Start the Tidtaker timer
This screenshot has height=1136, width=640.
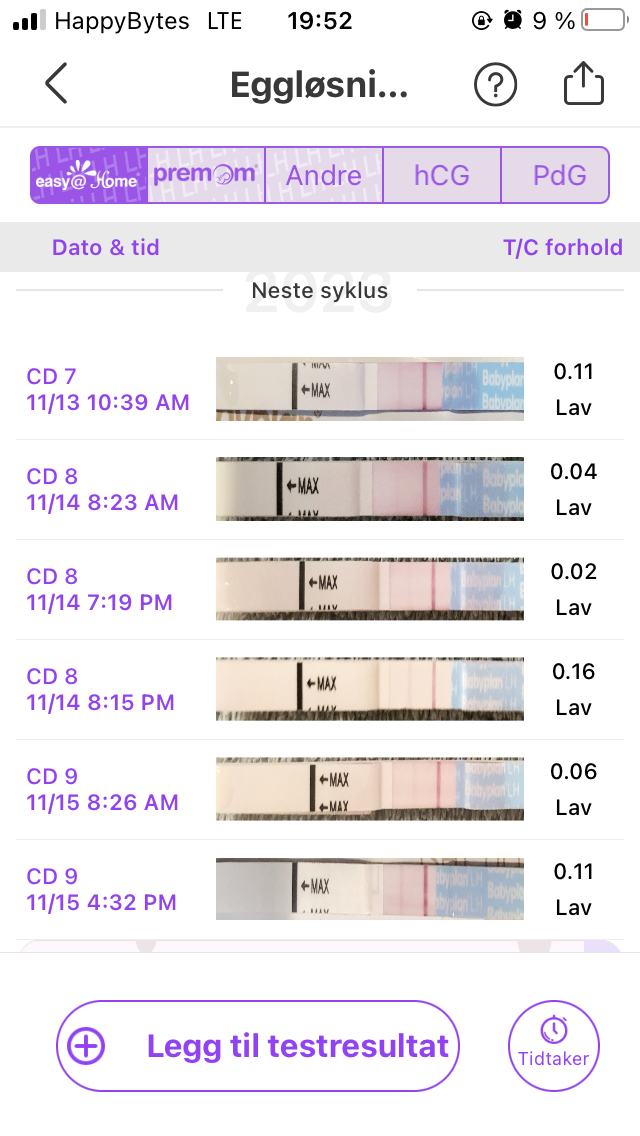[553, 1046]
